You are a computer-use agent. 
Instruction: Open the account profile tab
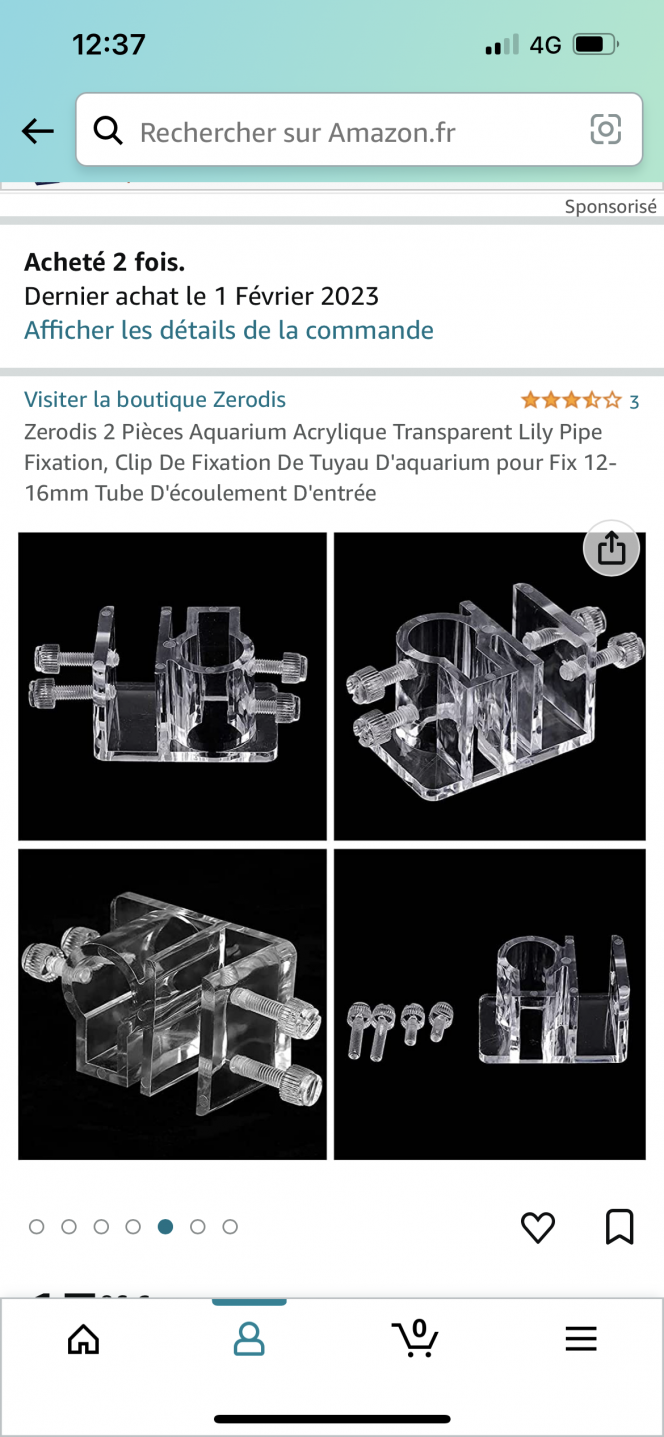[248, 1338]
